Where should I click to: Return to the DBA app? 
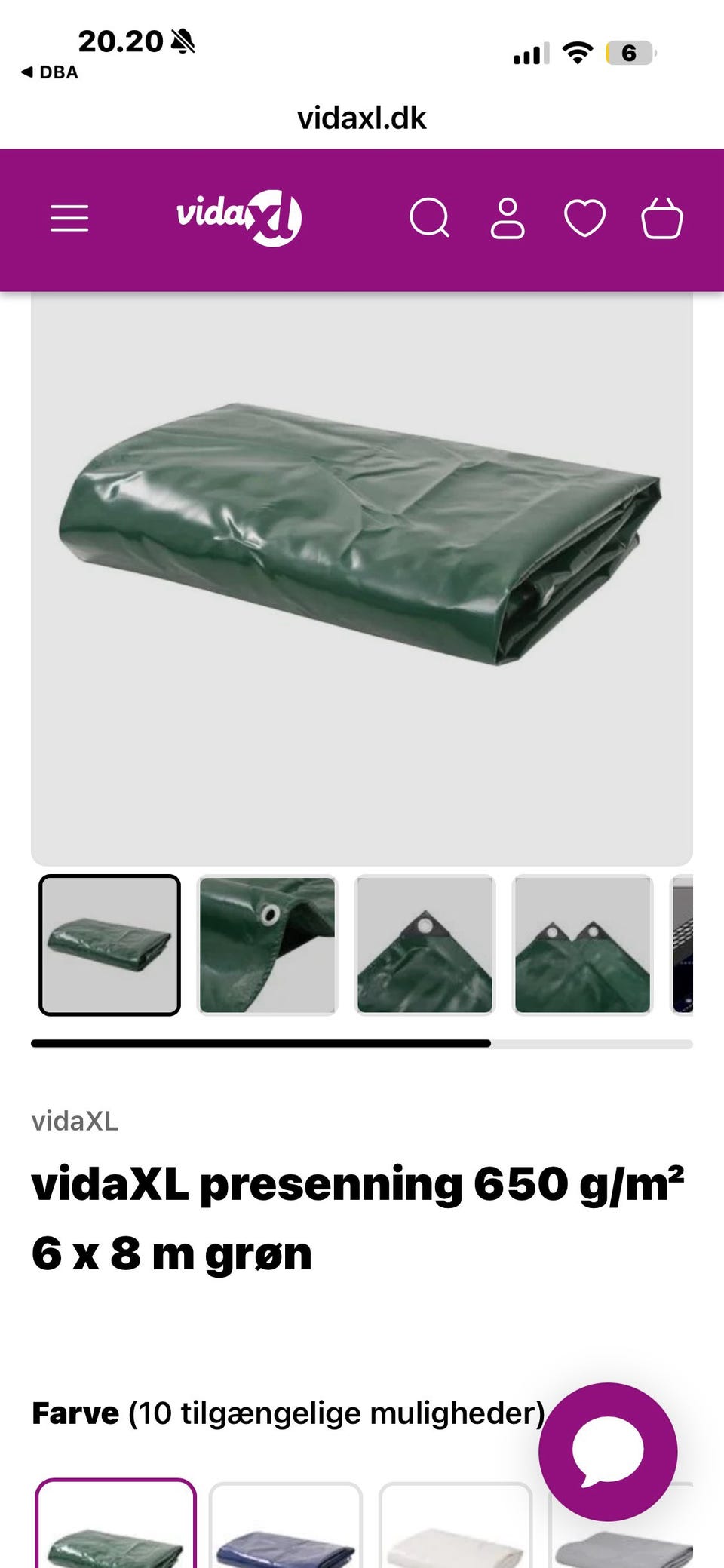click(50, 72)
